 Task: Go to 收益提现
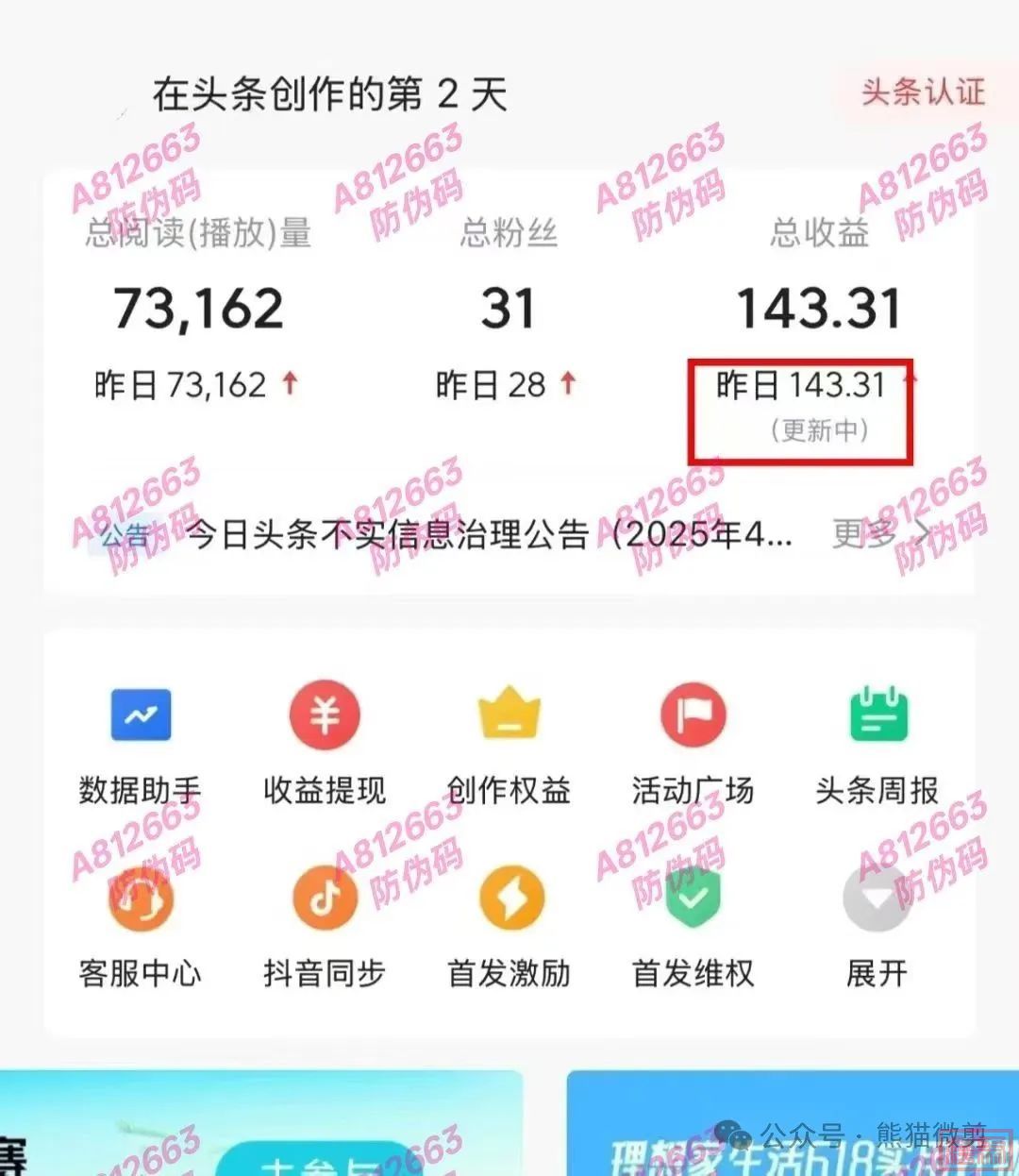(x=325, y=746)
